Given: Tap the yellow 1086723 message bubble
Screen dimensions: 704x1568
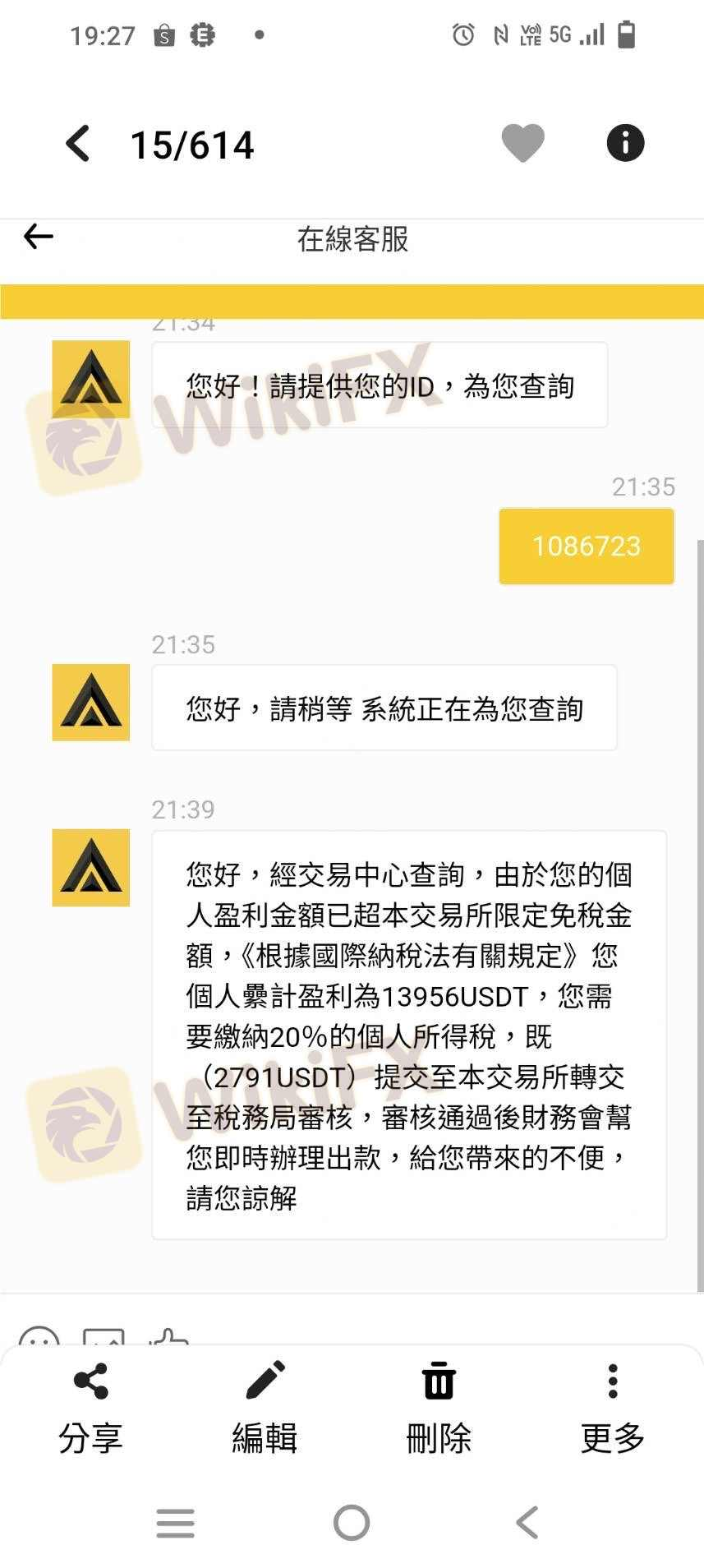Looking at the screenshot, I should click(x=586, y=546).
